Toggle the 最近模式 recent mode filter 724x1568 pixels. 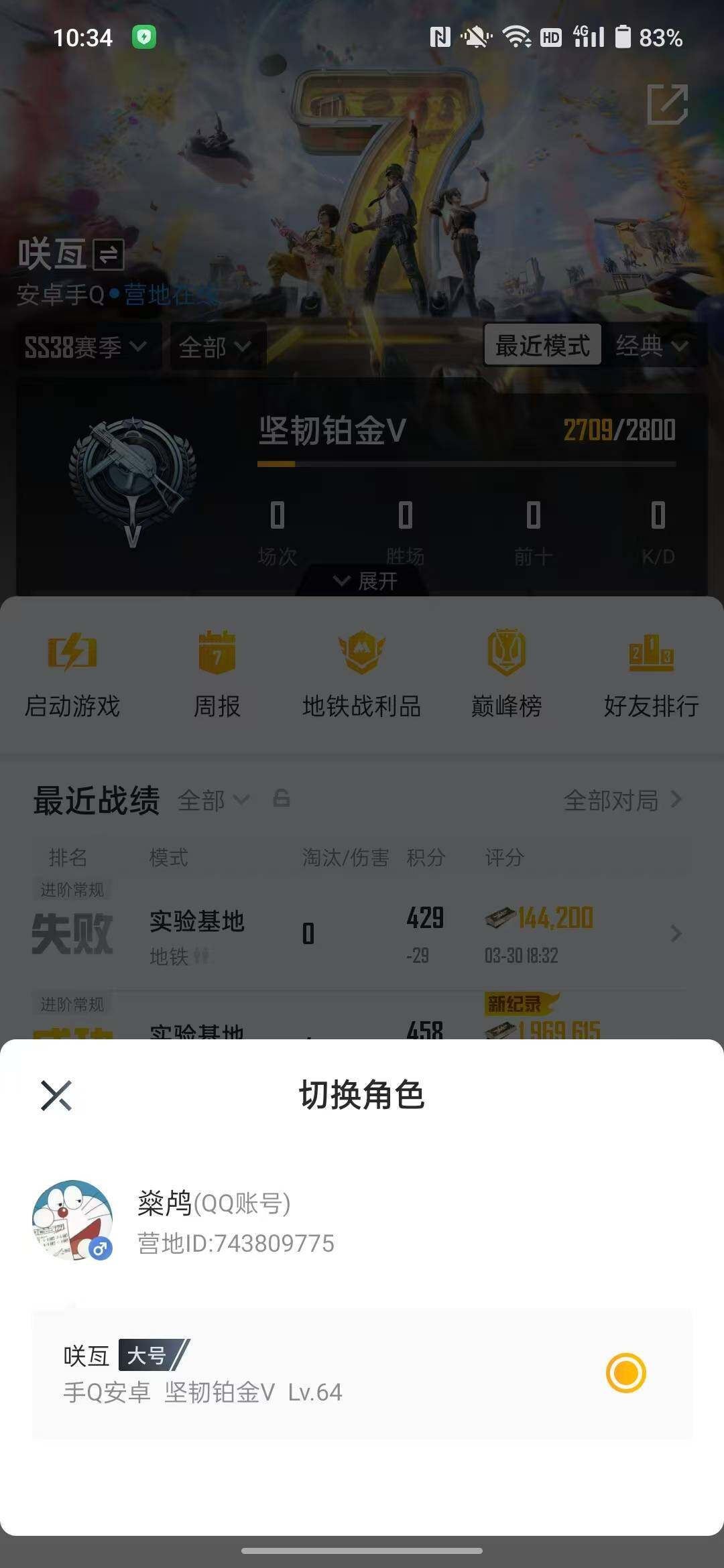[543, 346]
